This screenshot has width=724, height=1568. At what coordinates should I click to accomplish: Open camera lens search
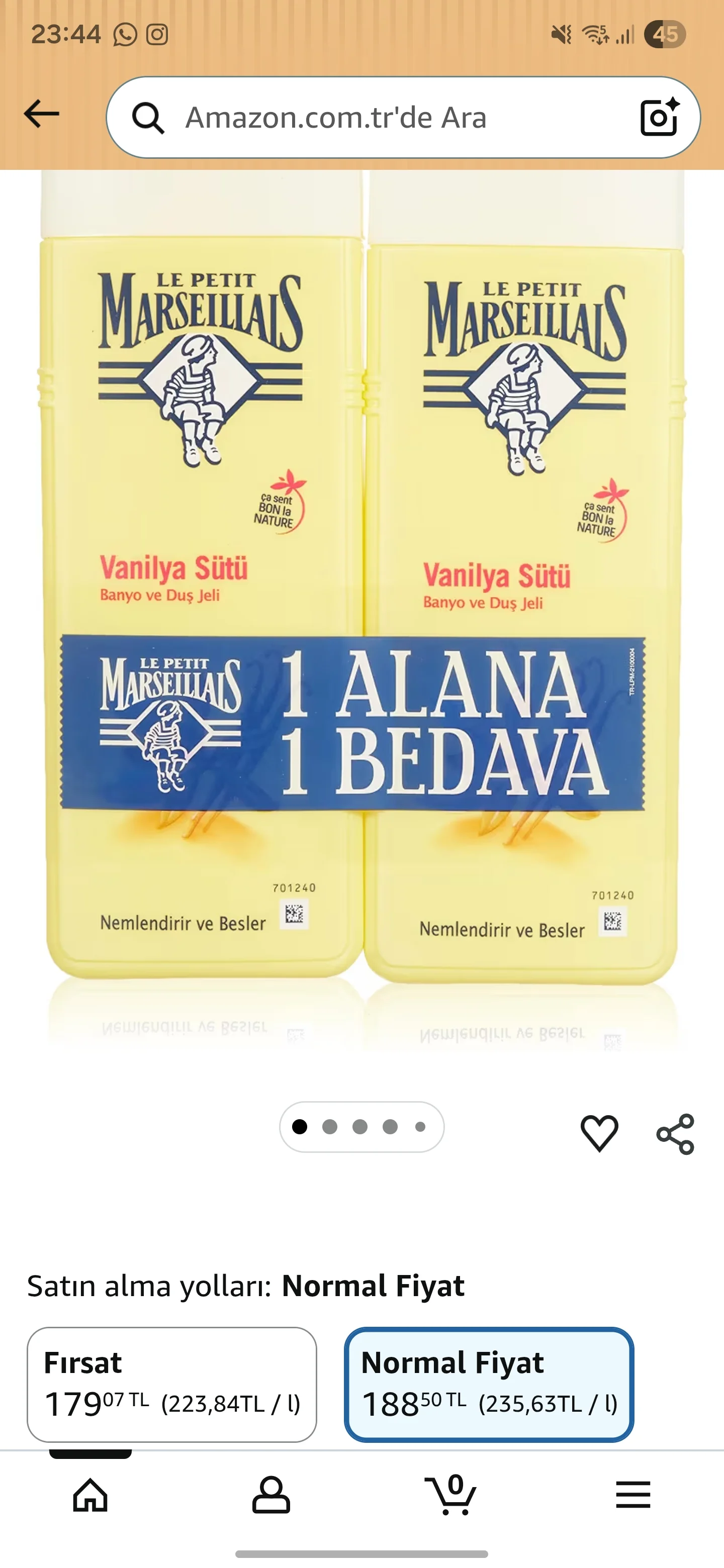point(660,117)
